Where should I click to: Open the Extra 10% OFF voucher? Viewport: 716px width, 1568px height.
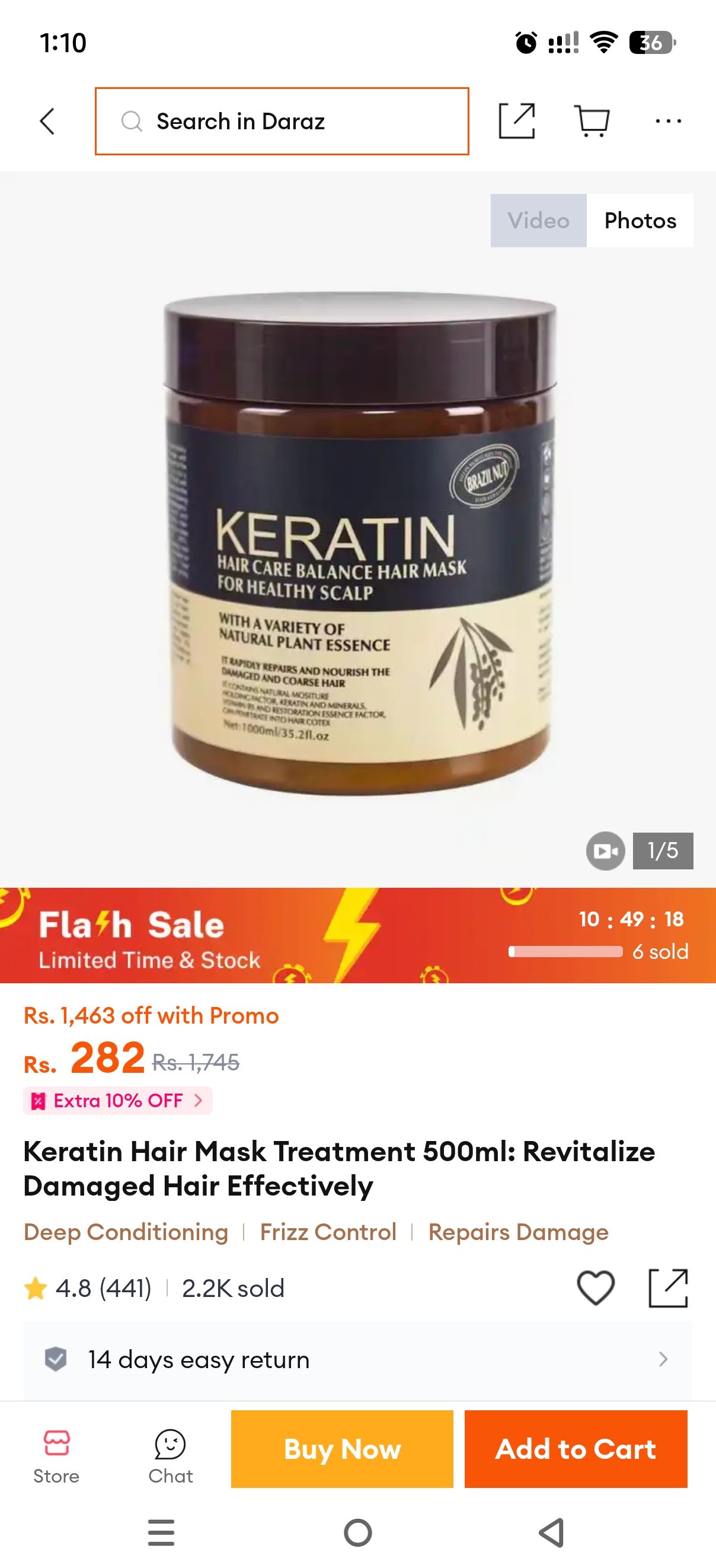[118, 1101]
